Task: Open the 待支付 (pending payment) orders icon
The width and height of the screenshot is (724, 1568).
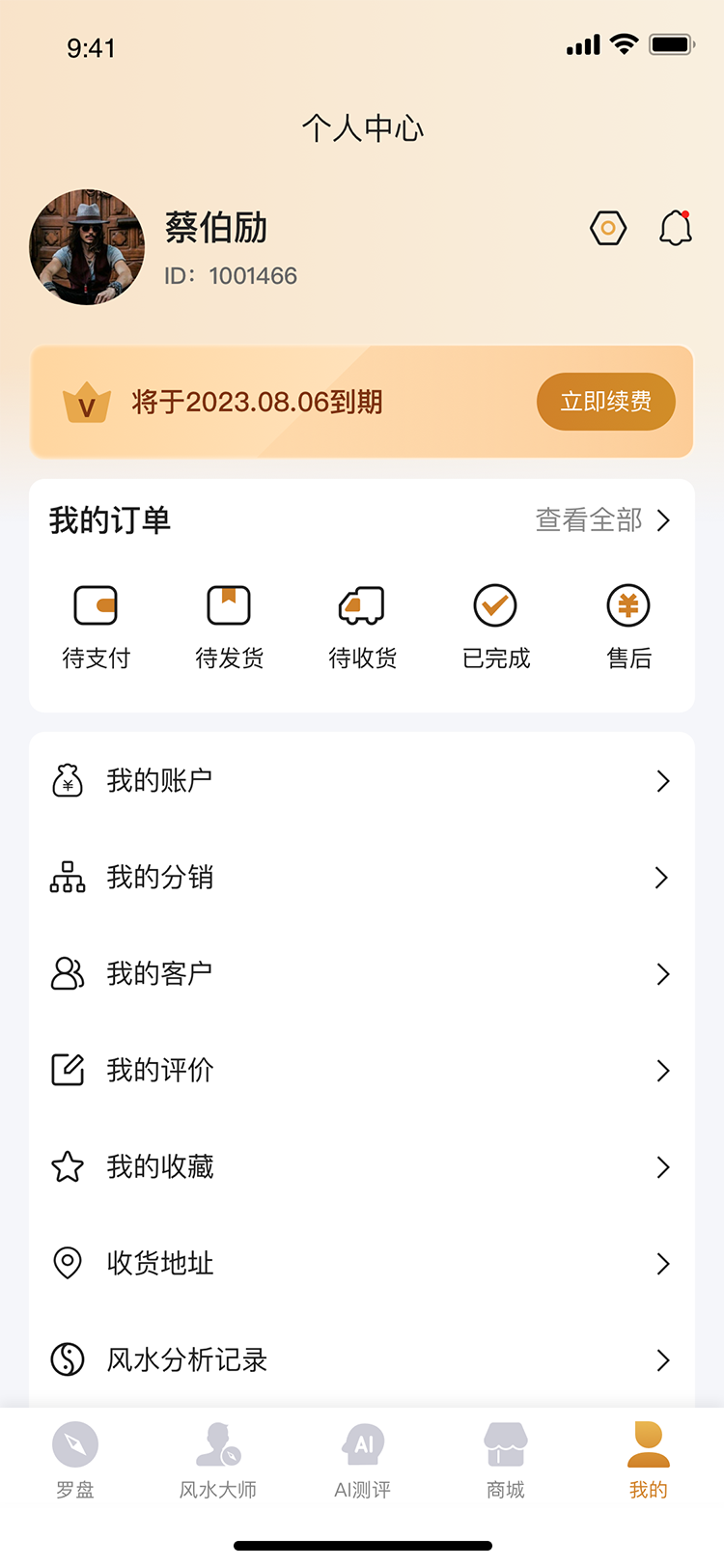Action: (x=96, y=606)
